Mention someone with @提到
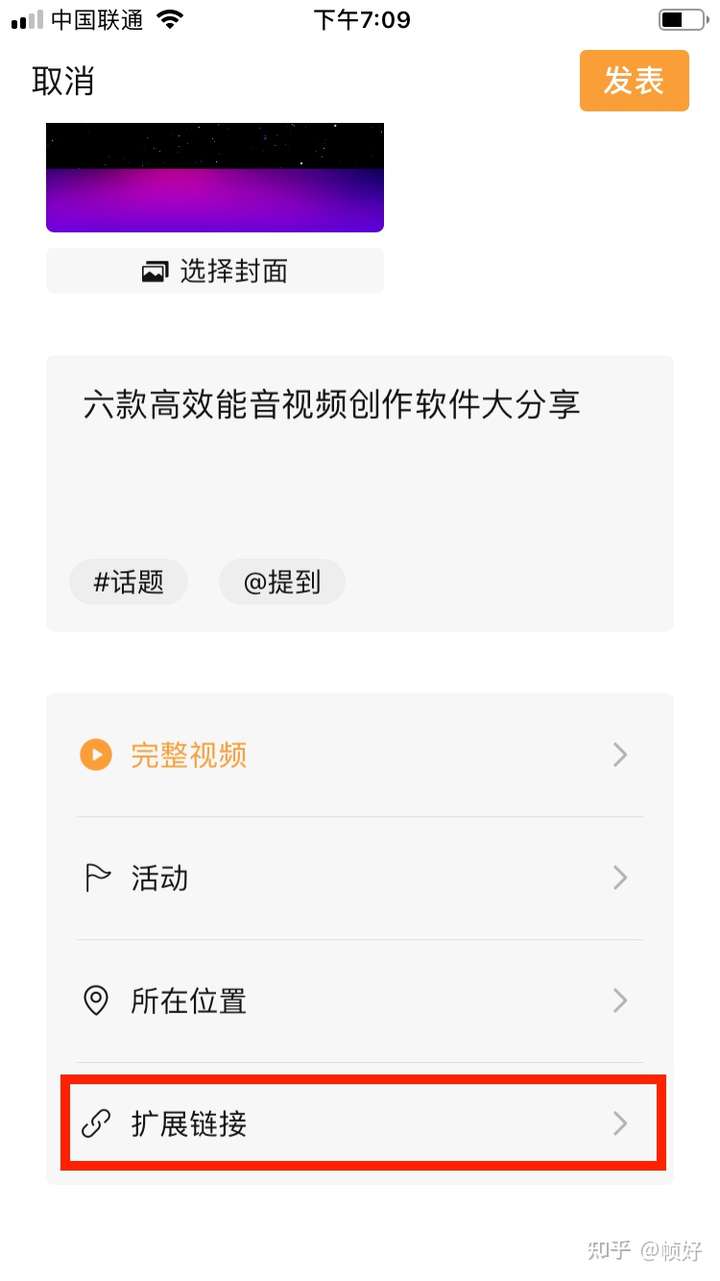 (x=282, y=582)
